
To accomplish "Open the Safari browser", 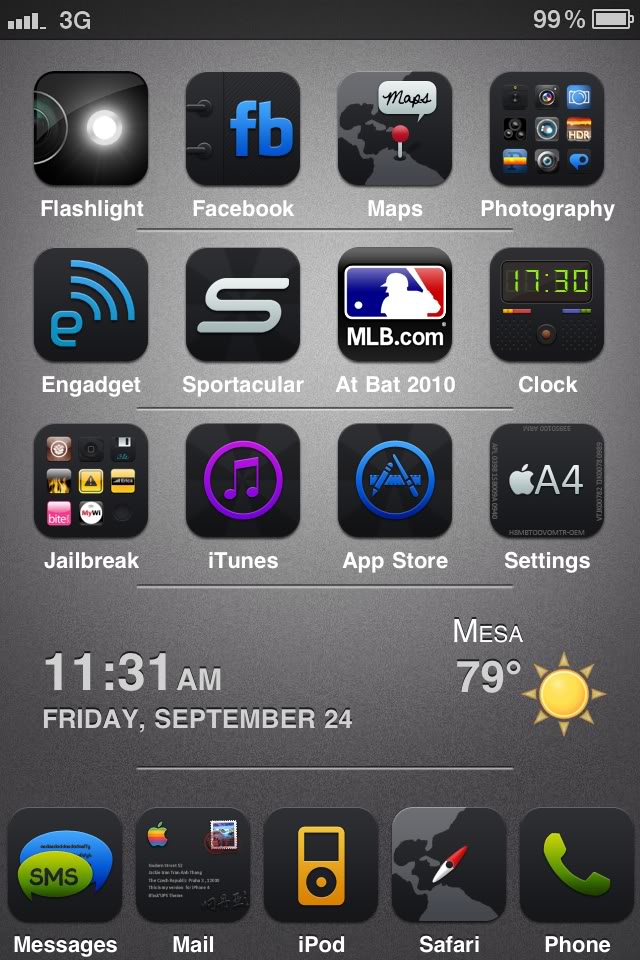I will coord(449,865).
